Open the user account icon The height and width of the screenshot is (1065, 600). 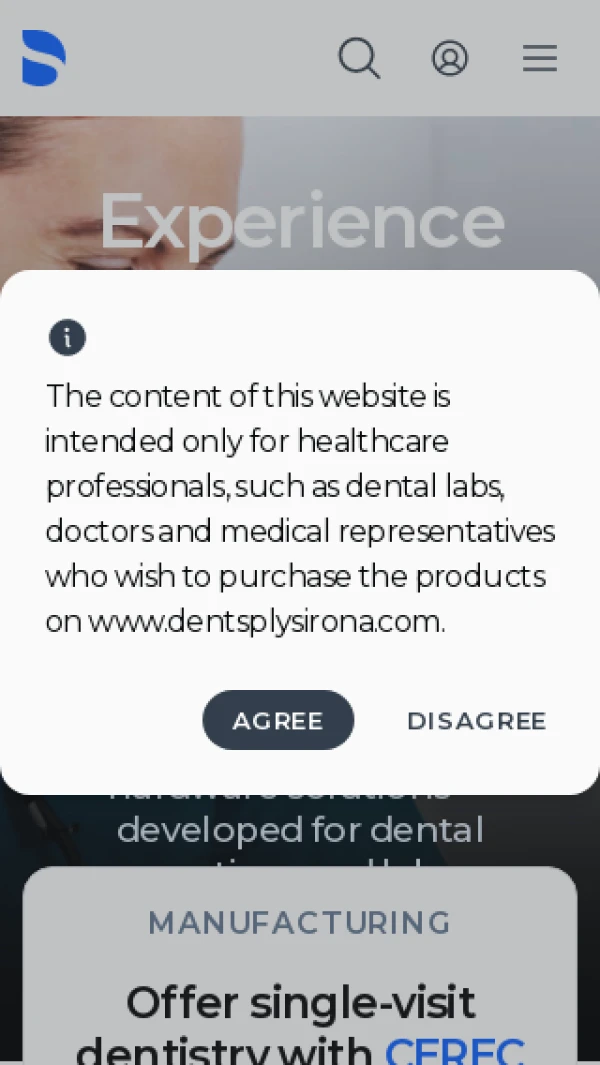coord(450,58)
